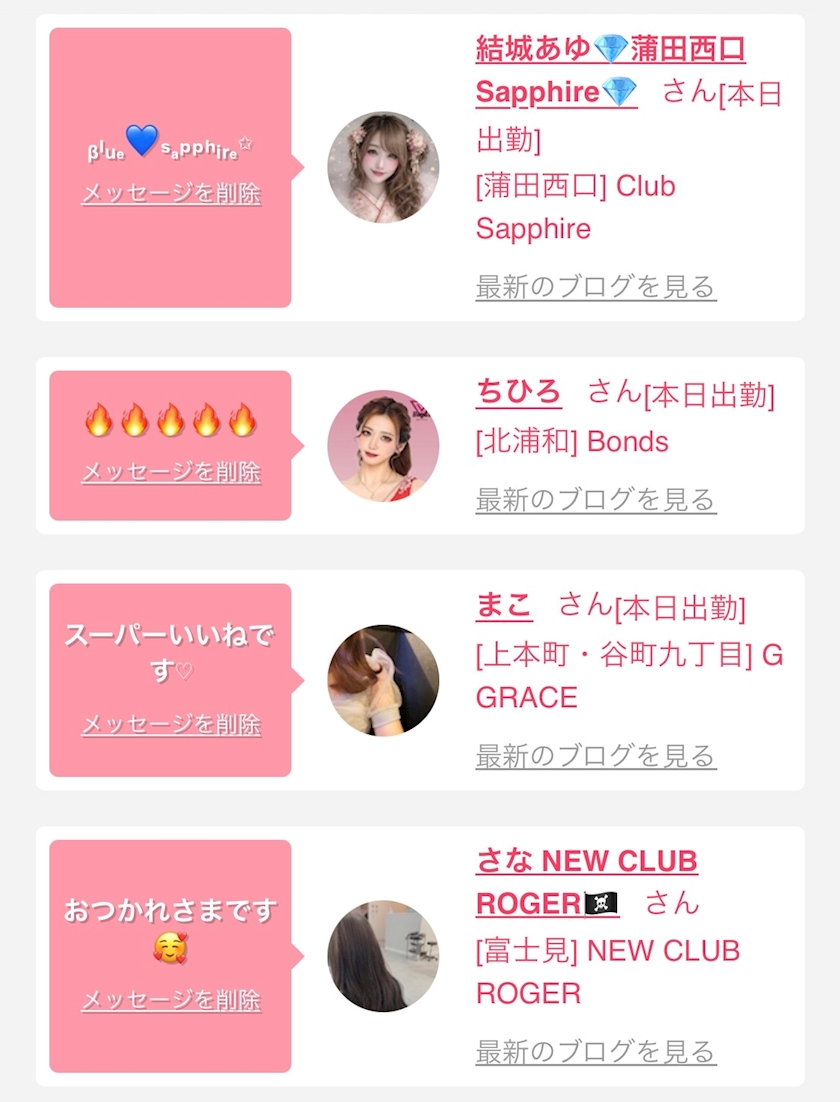
Task: View ちひろ's latest blog
Action: (596, 500)
